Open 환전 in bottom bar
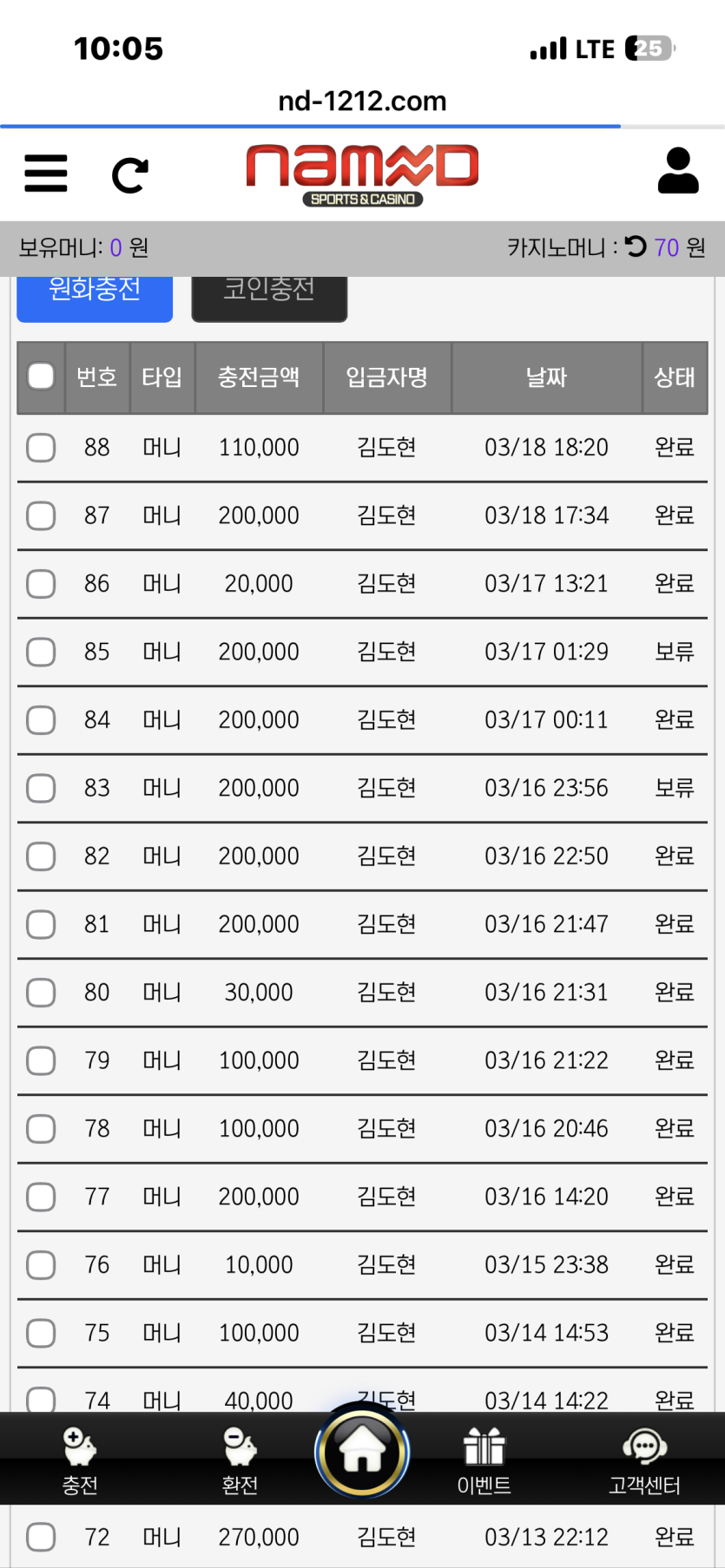725x1568 pixels. tap(240, 1461)
